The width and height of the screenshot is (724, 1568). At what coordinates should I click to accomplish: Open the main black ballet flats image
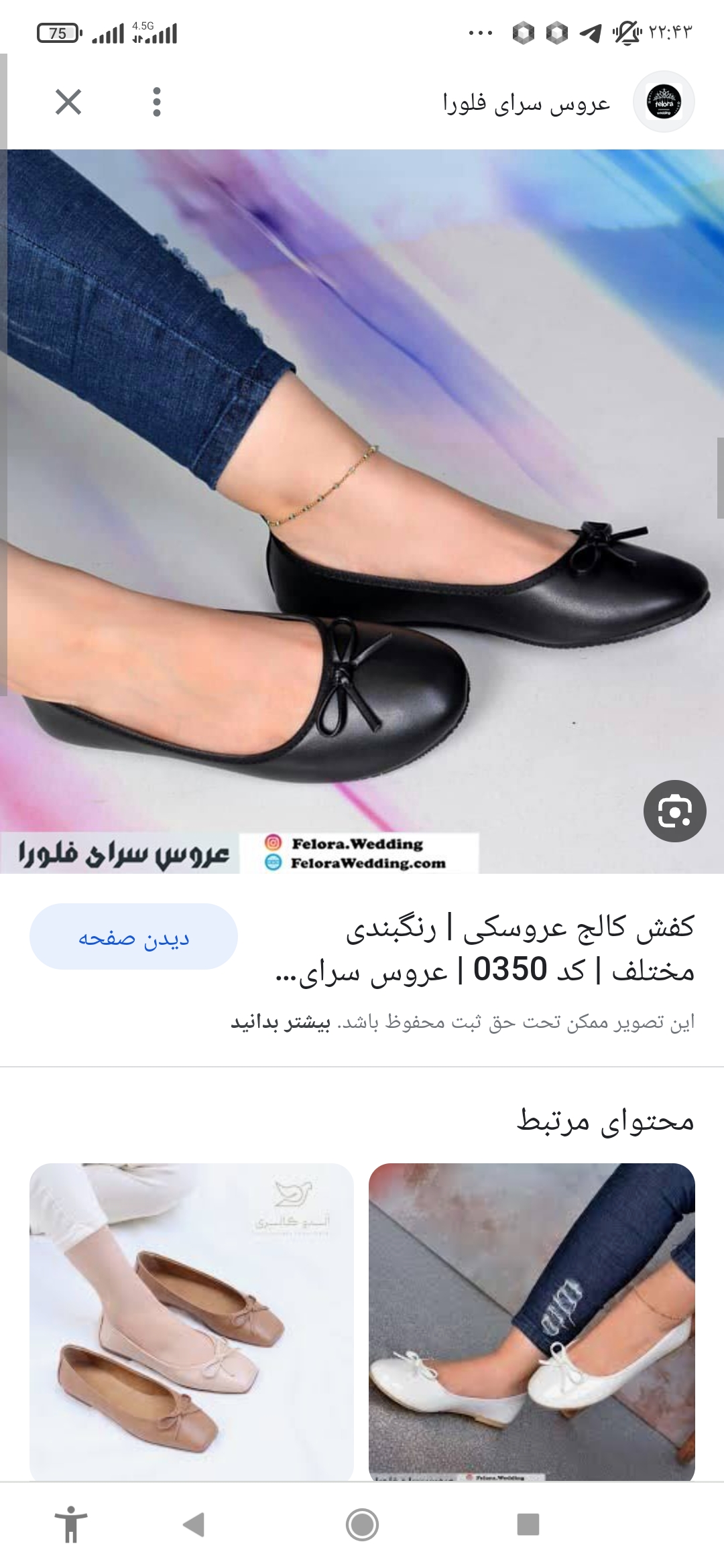coord(362,511)
